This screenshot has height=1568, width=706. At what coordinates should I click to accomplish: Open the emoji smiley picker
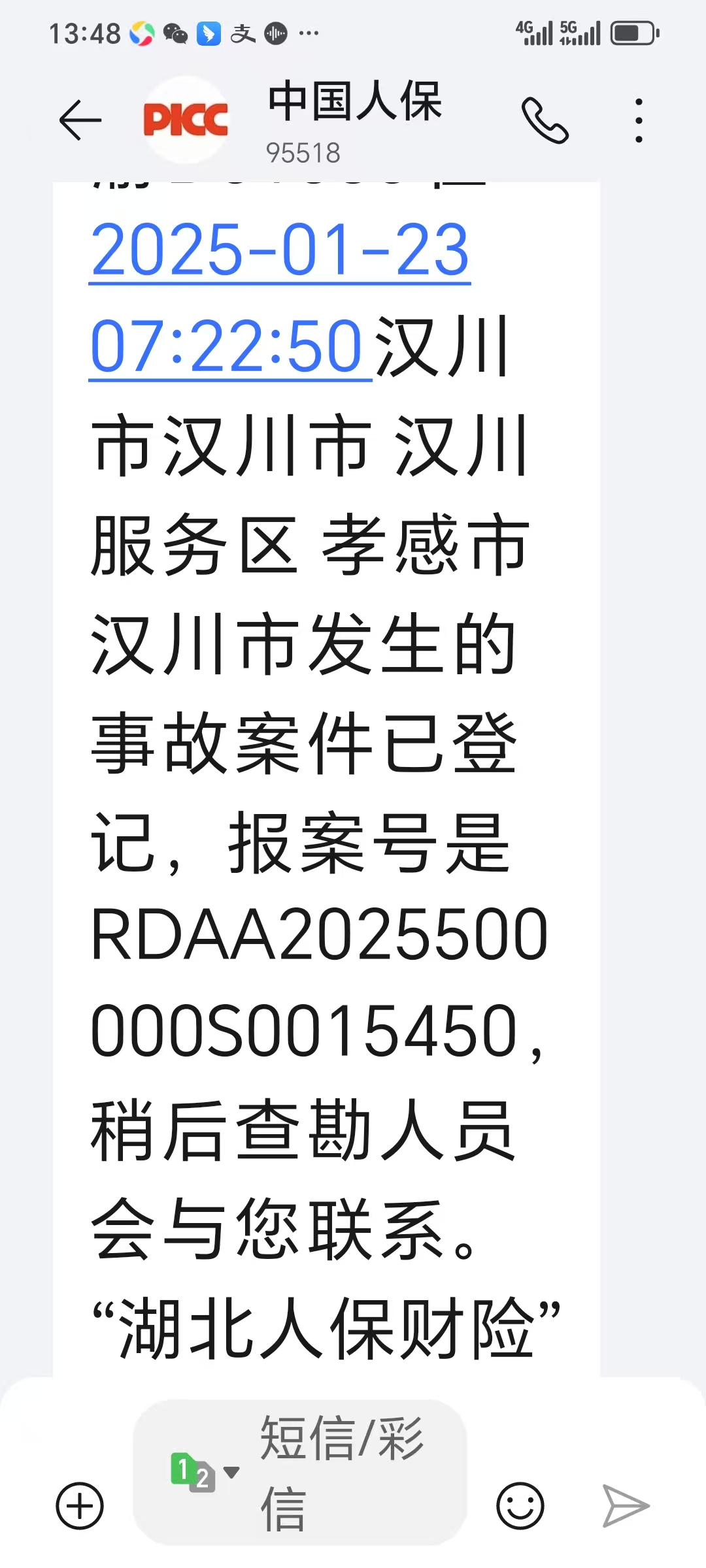[x=520, y=1506]
